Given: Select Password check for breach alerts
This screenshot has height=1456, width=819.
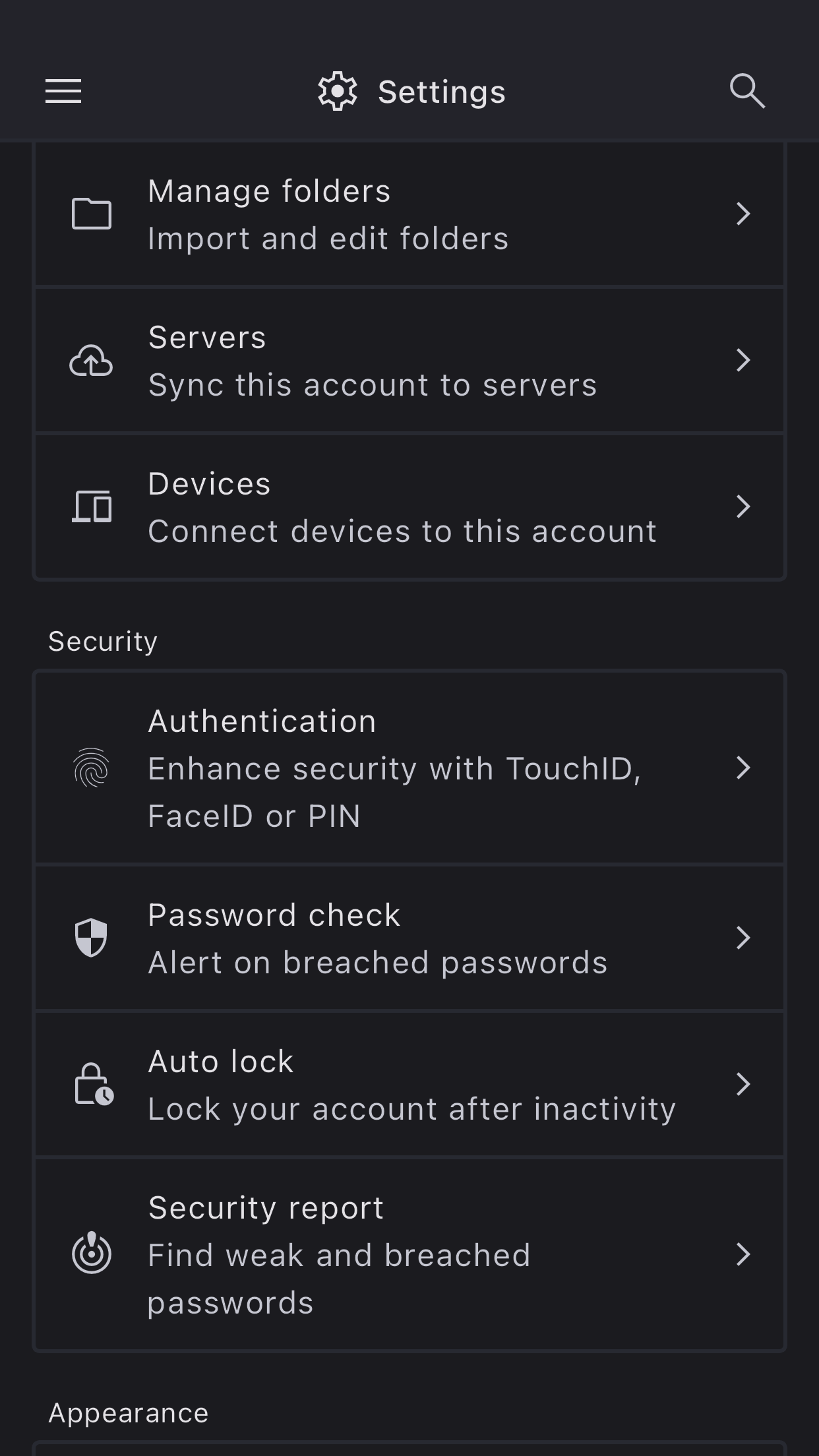Looking at the screenshot, I should pyautogui.click(x=409, y=938).
